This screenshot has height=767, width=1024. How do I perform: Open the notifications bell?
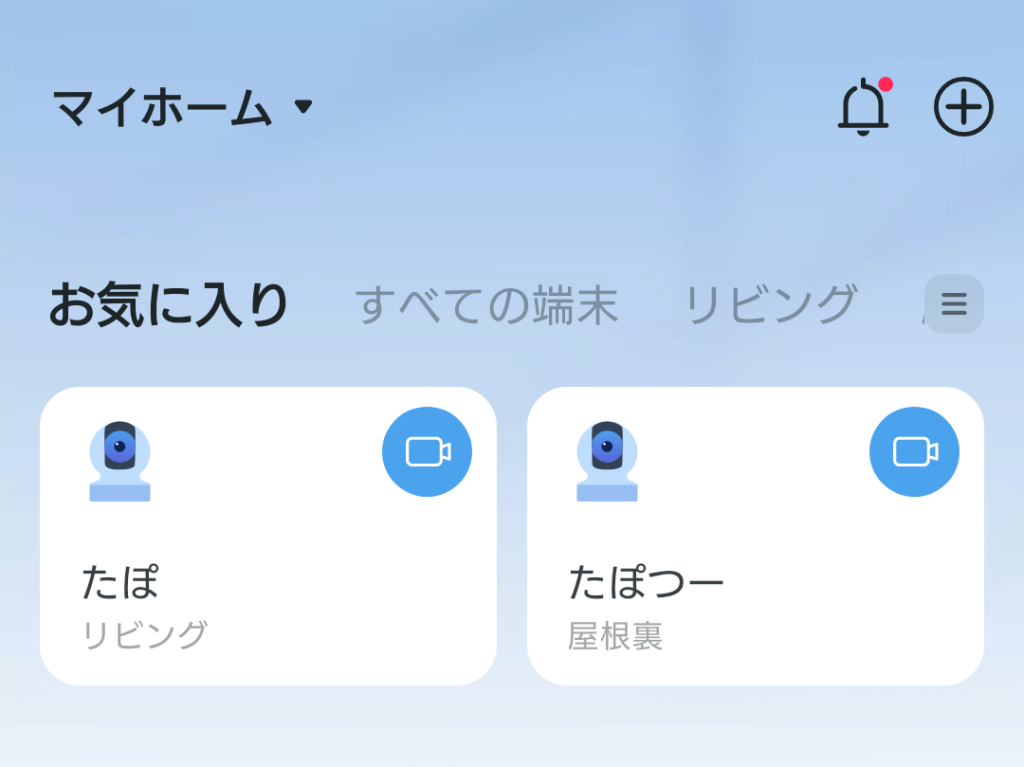pos(862,106)
